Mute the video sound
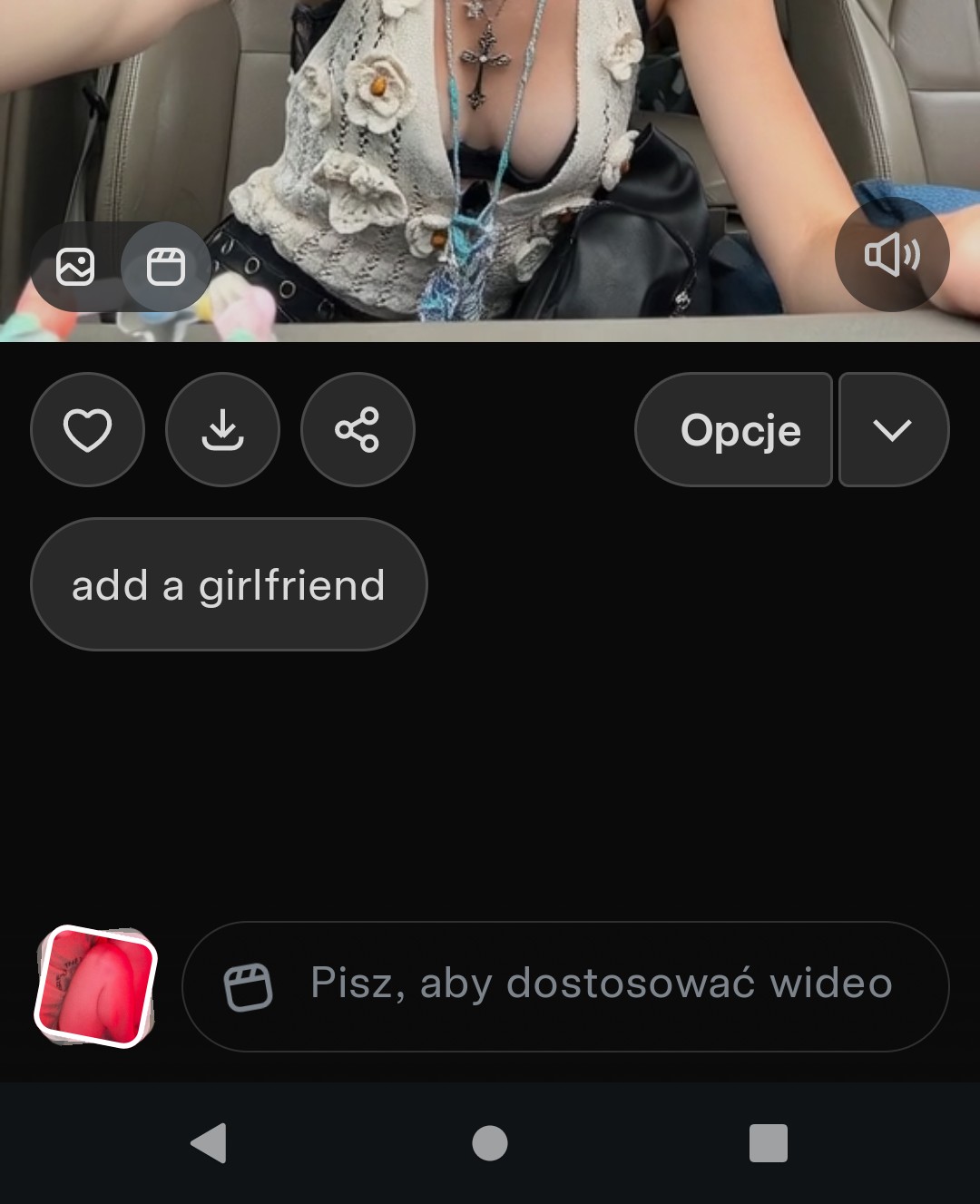 892,254
